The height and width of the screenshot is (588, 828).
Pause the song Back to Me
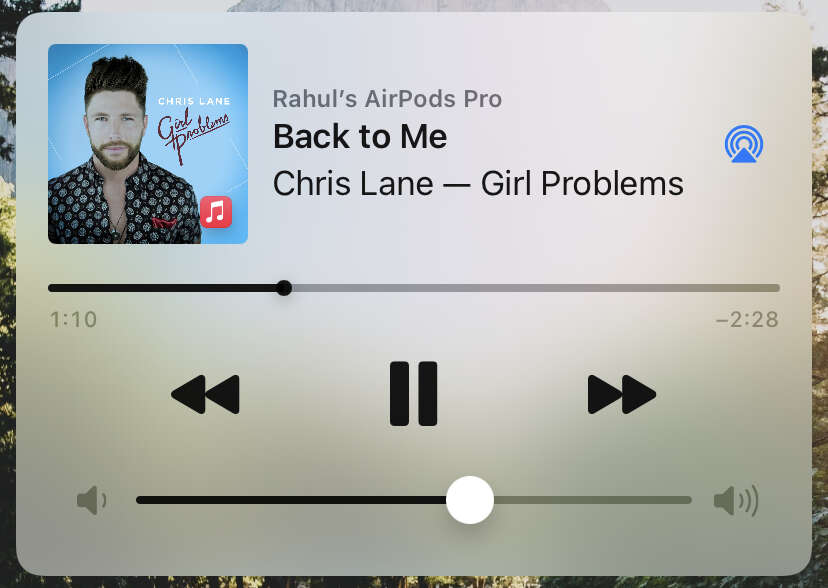pos(413,394)
